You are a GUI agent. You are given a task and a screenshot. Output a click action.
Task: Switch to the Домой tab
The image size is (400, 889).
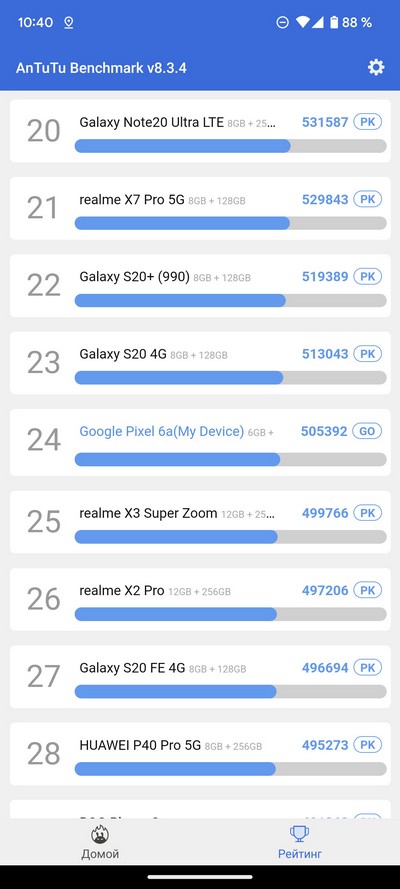tap(100, 843)
